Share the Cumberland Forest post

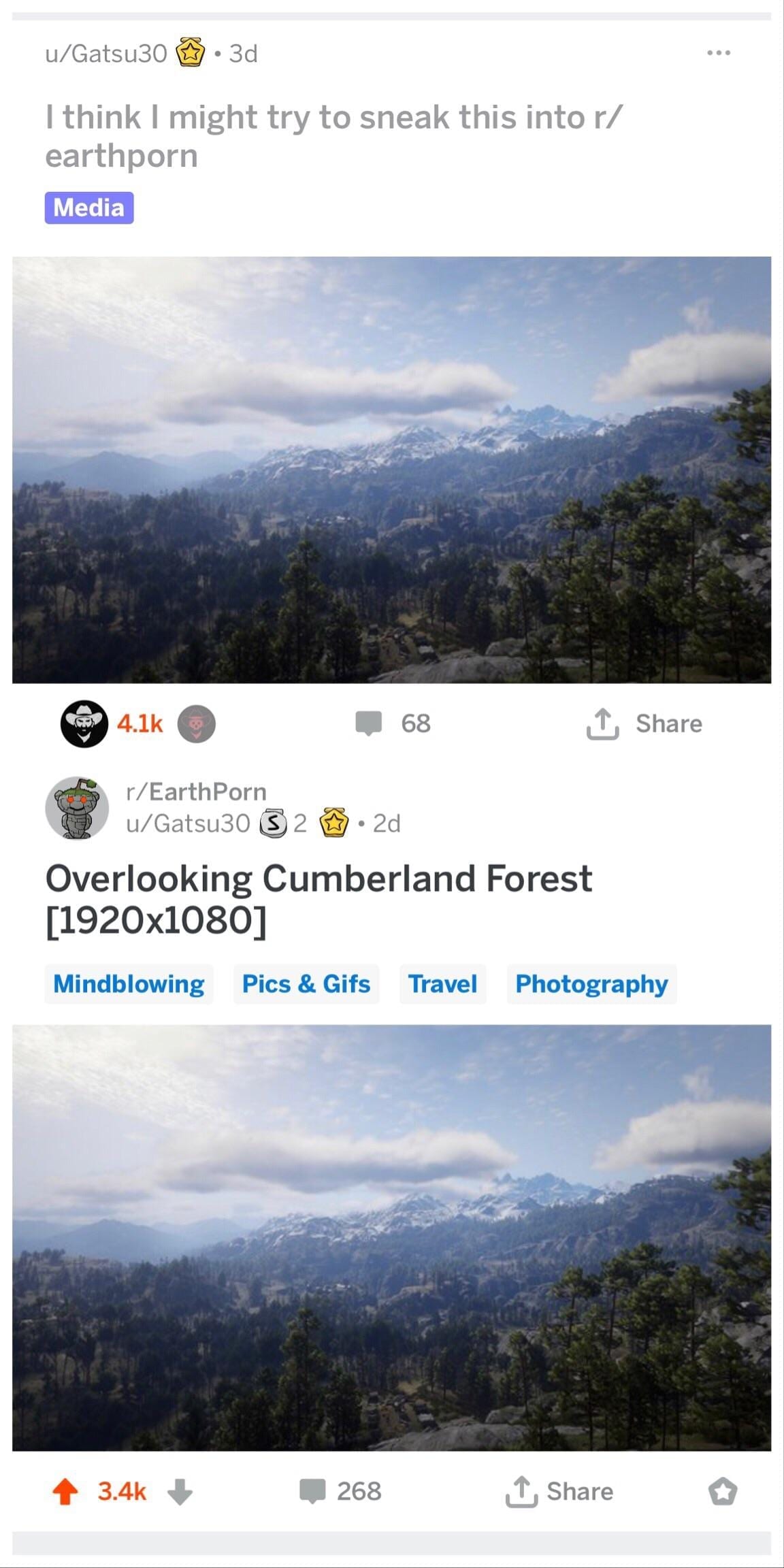pyautogui.click(x=559, y=1492)
